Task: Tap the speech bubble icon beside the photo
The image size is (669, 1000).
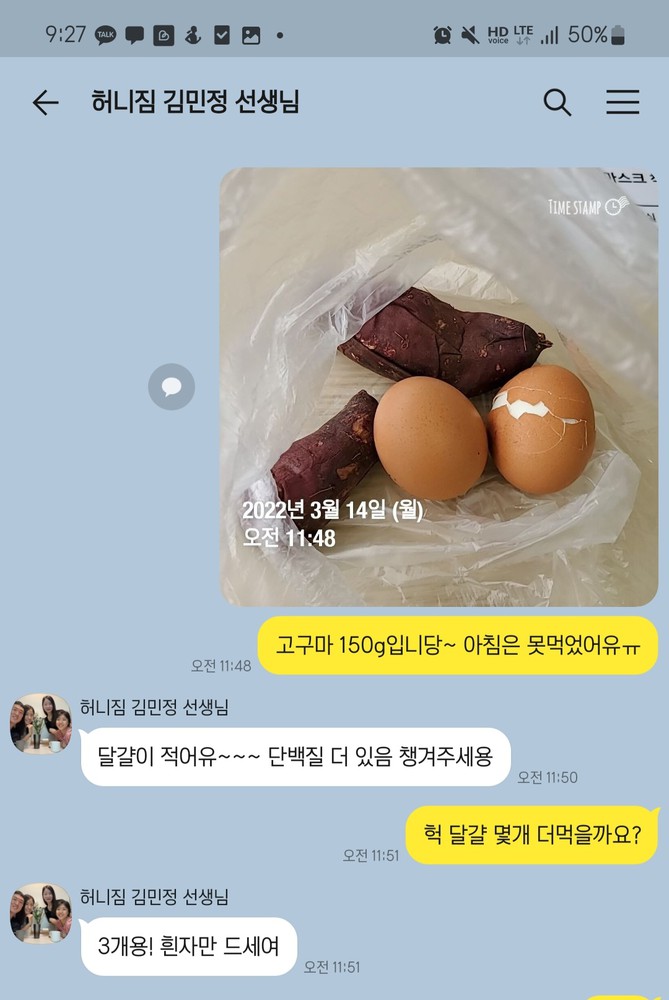Action: (x=171, y=387)
